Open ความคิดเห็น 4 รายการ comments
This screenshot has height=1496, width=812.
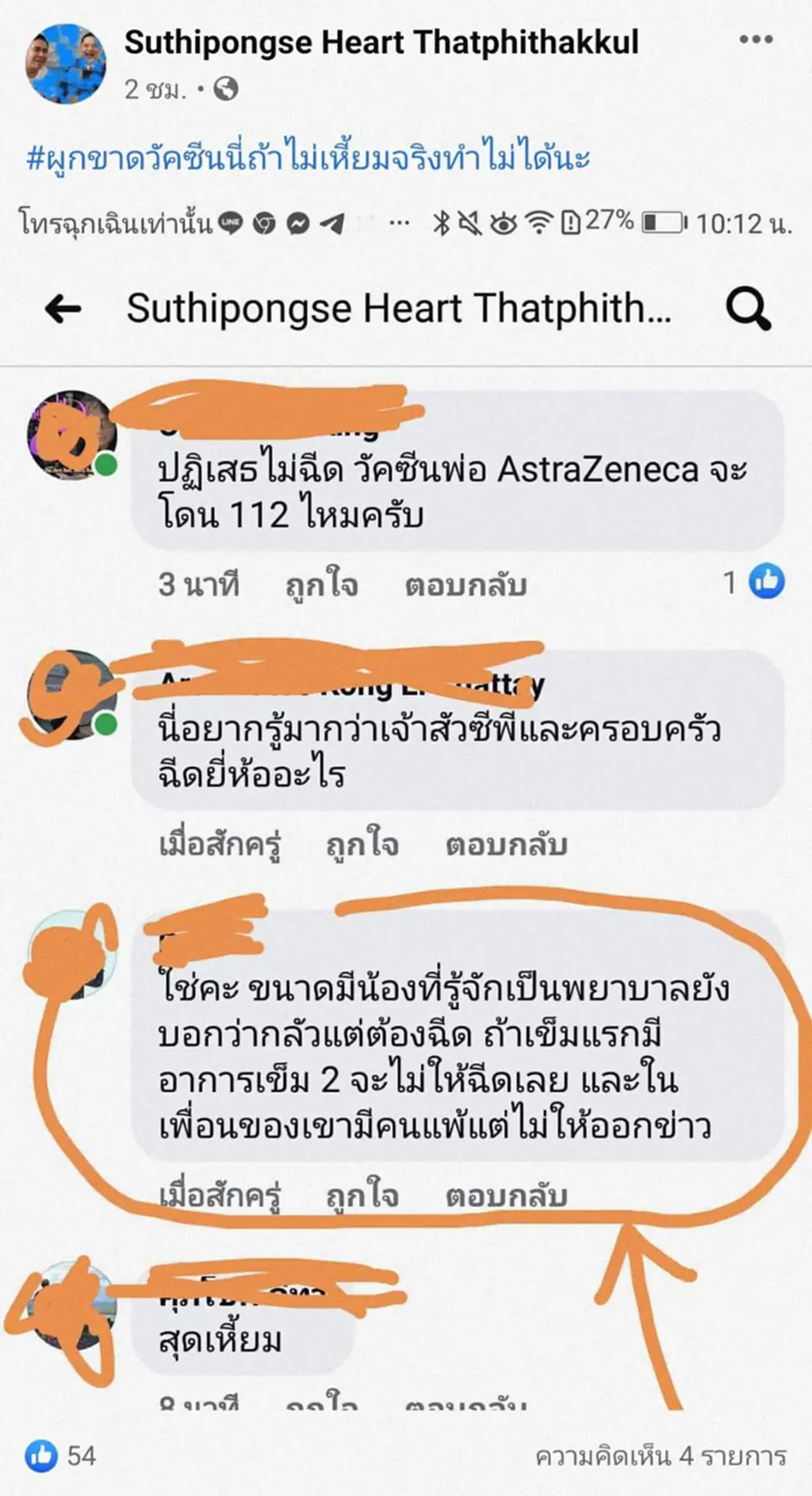[x=660, y=1456]
